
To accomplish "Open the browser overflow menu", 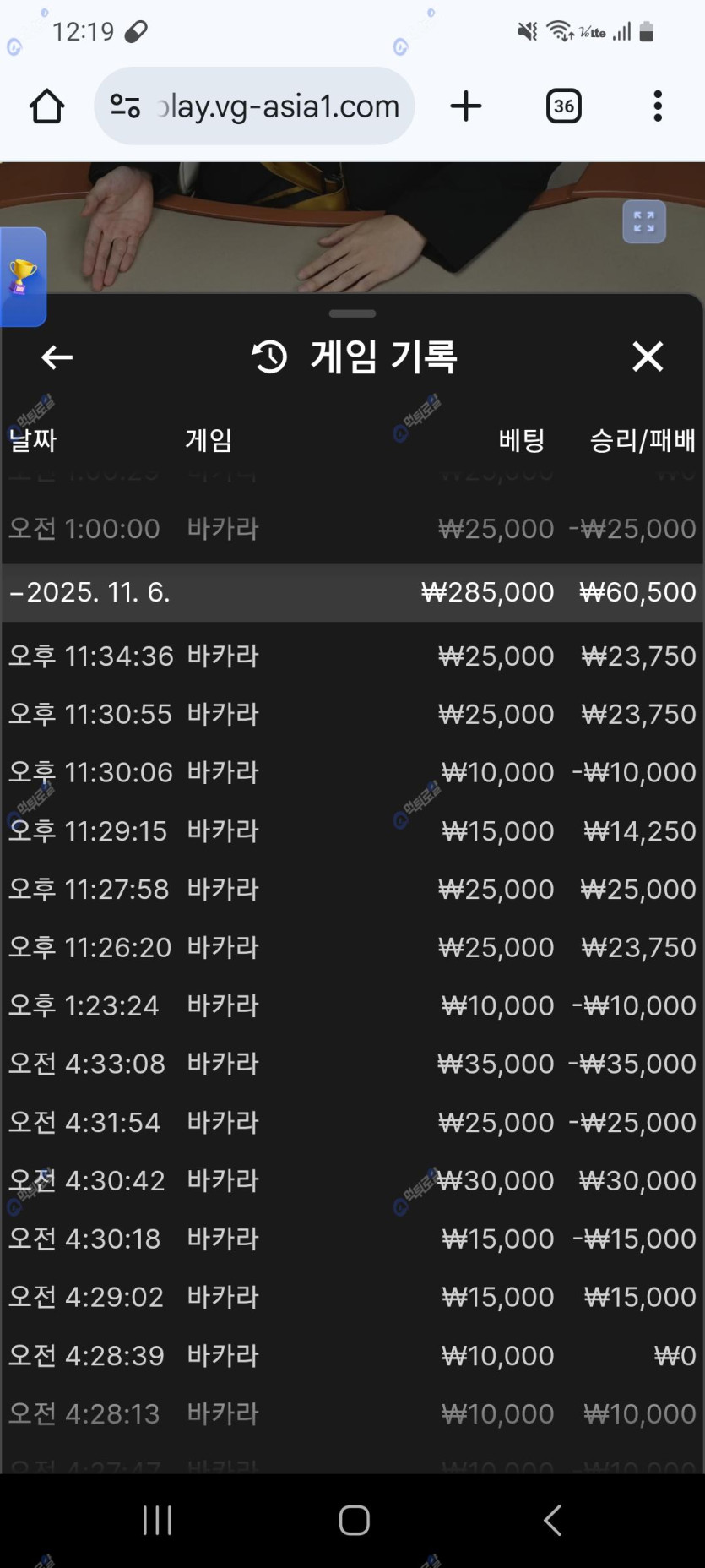I will pyautogui.click(x=658, y=106).
